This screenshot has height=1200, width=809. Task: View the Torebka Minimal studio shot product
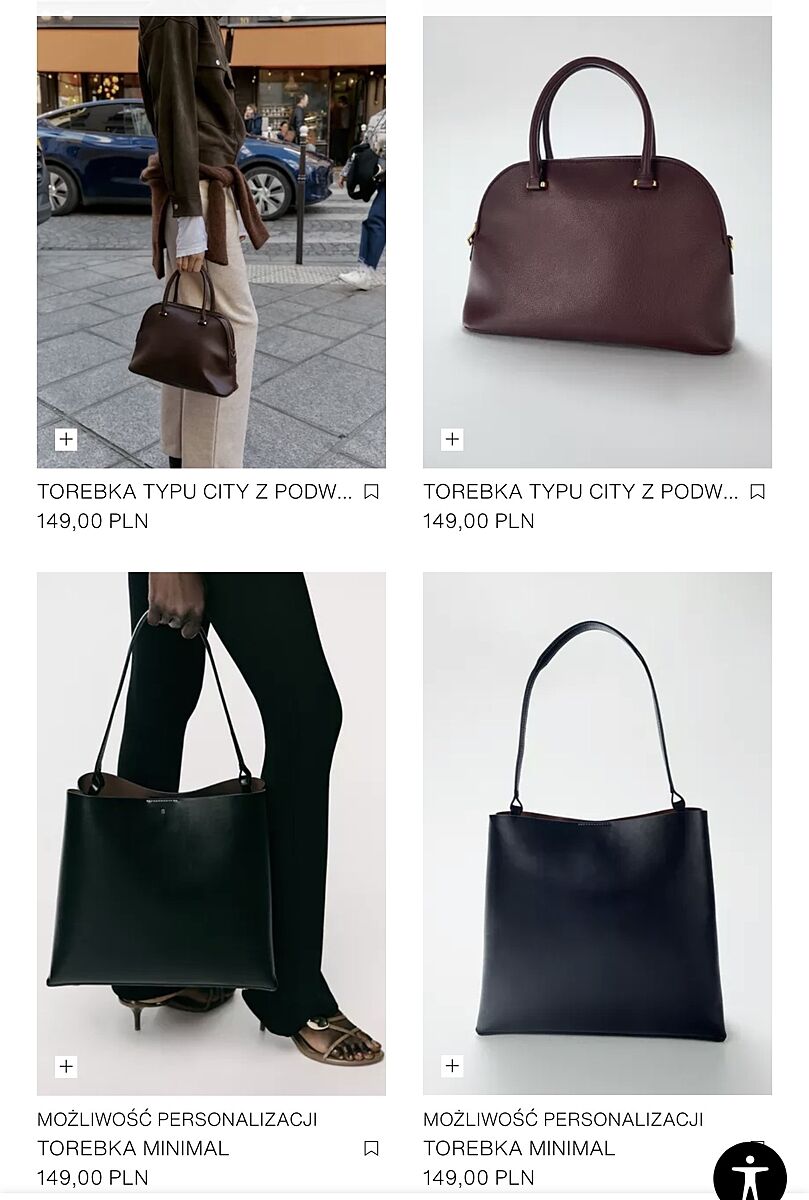[x=597, y=830]
